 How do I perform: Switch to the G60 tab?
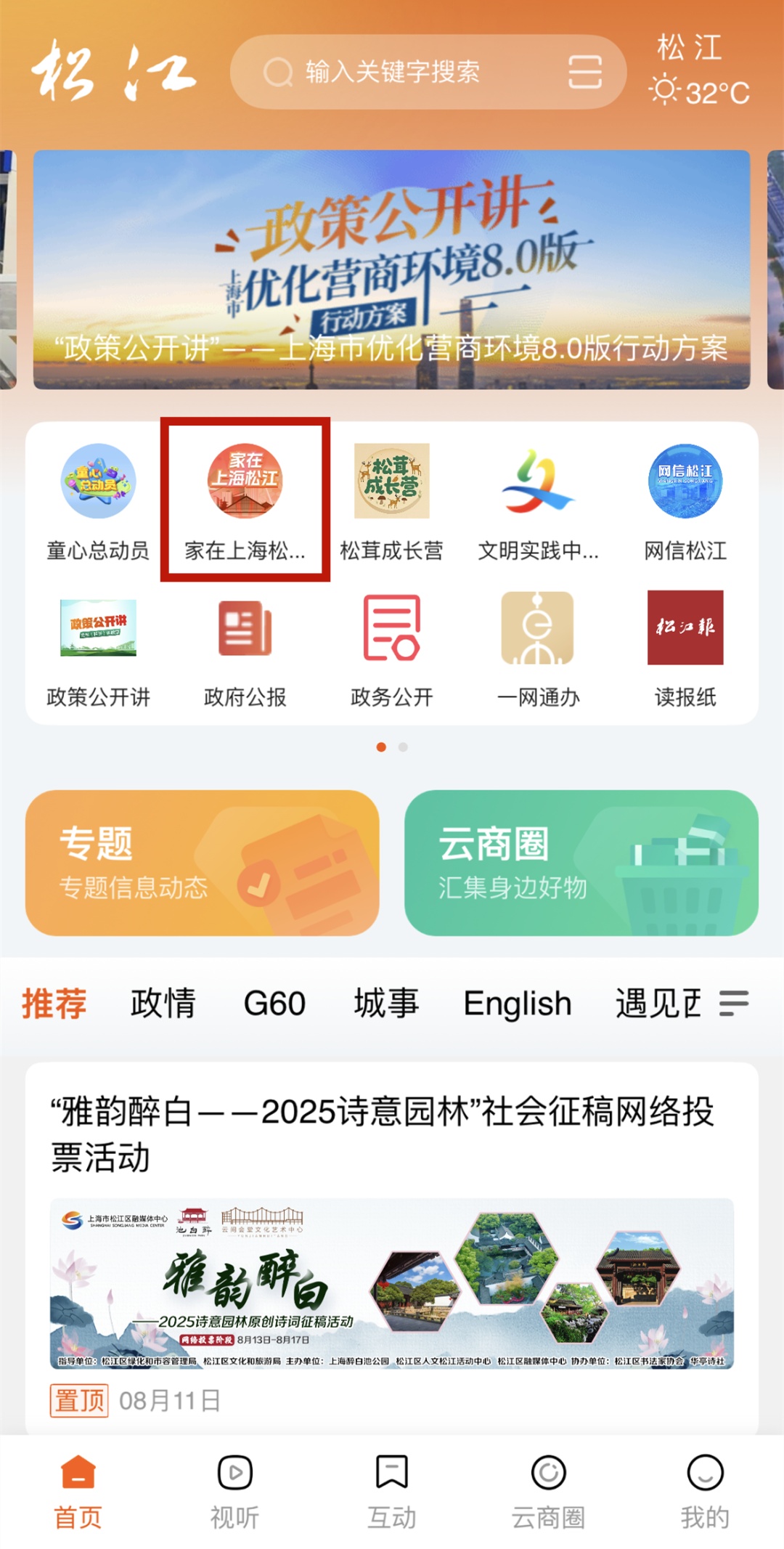pos(274,1004)
